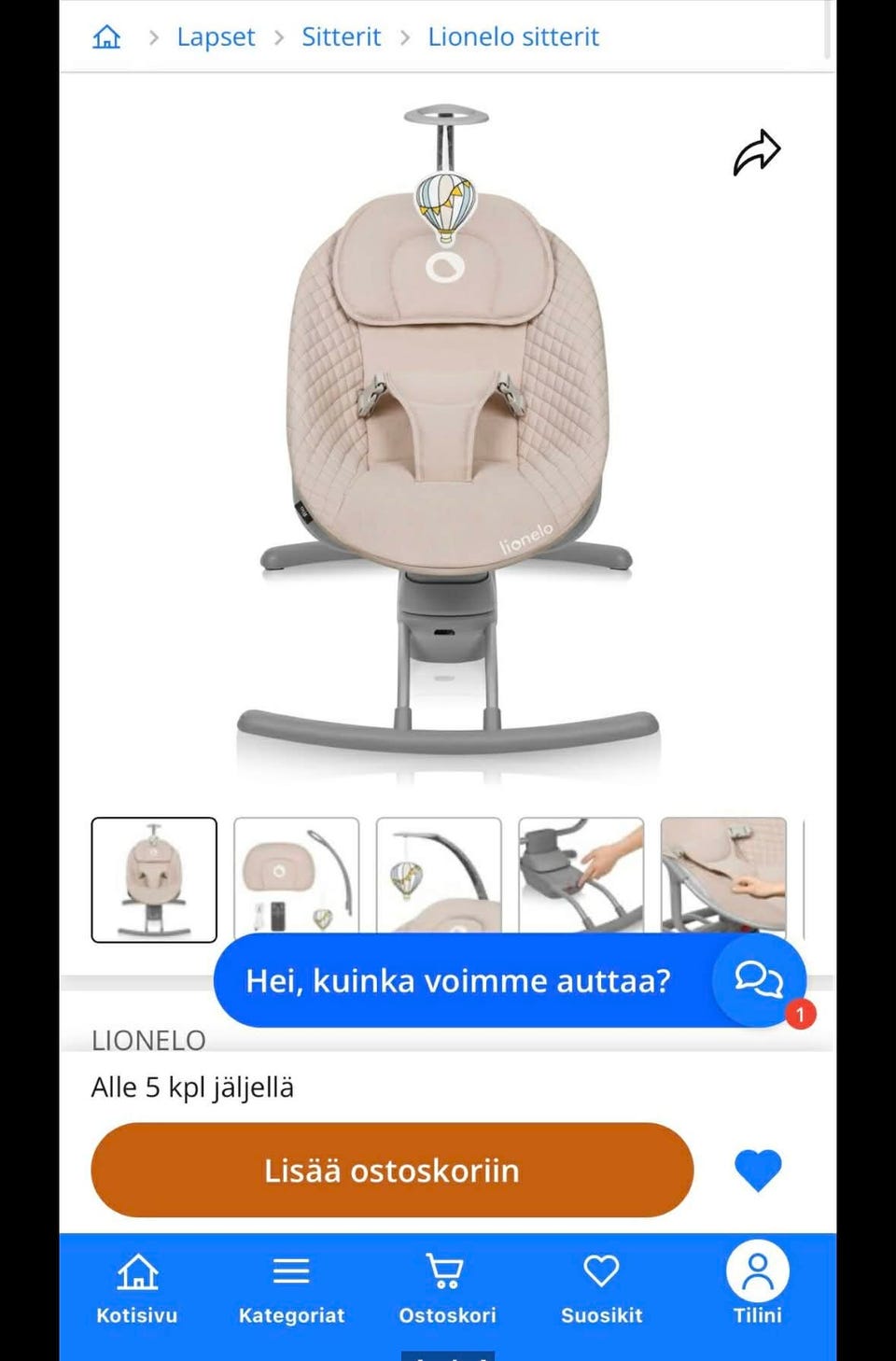Open the home page via the house breadcrumb icon
This screenshot has width=896, height=1361.
click(106, 37)
